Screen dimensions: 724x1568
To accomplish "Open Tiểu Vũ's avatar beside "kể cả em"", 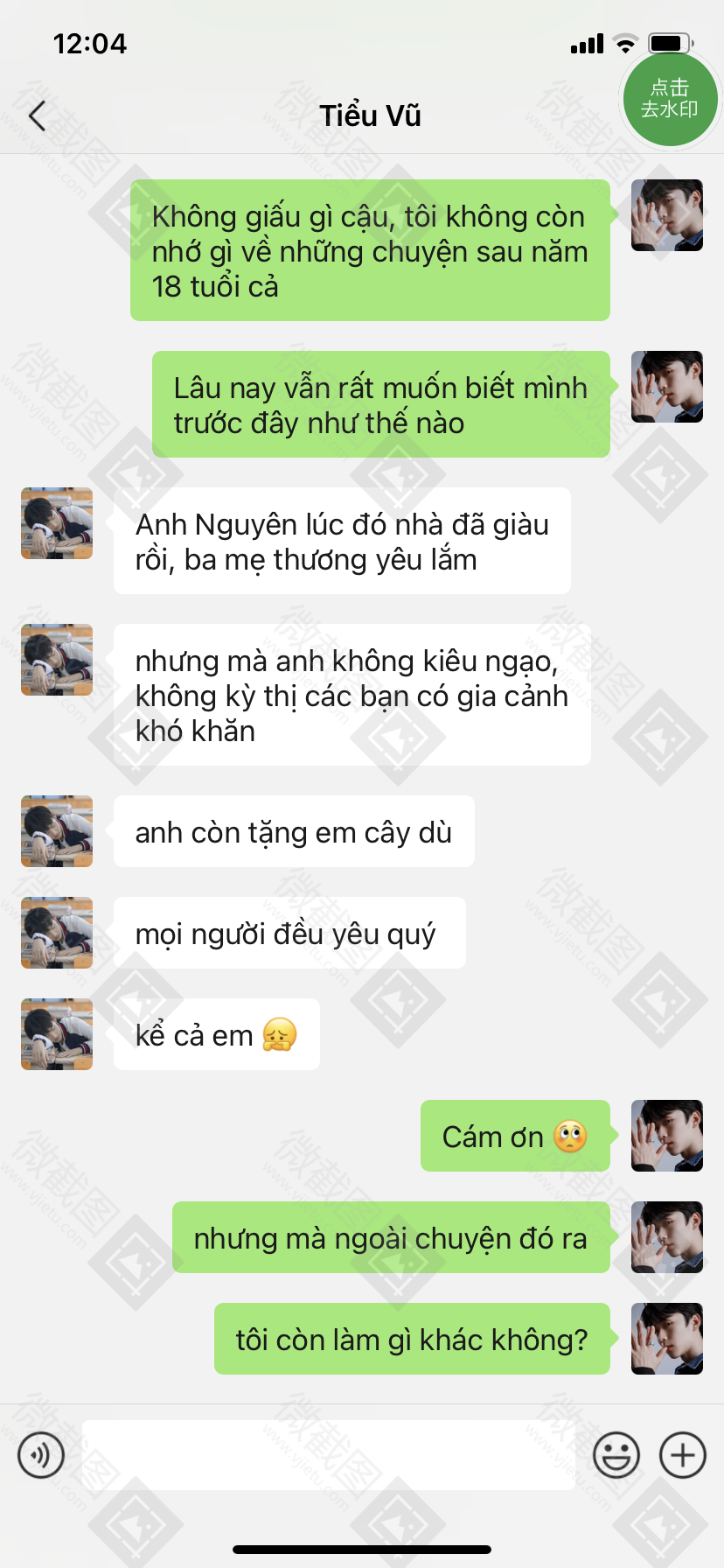I will pos(57,1034).
